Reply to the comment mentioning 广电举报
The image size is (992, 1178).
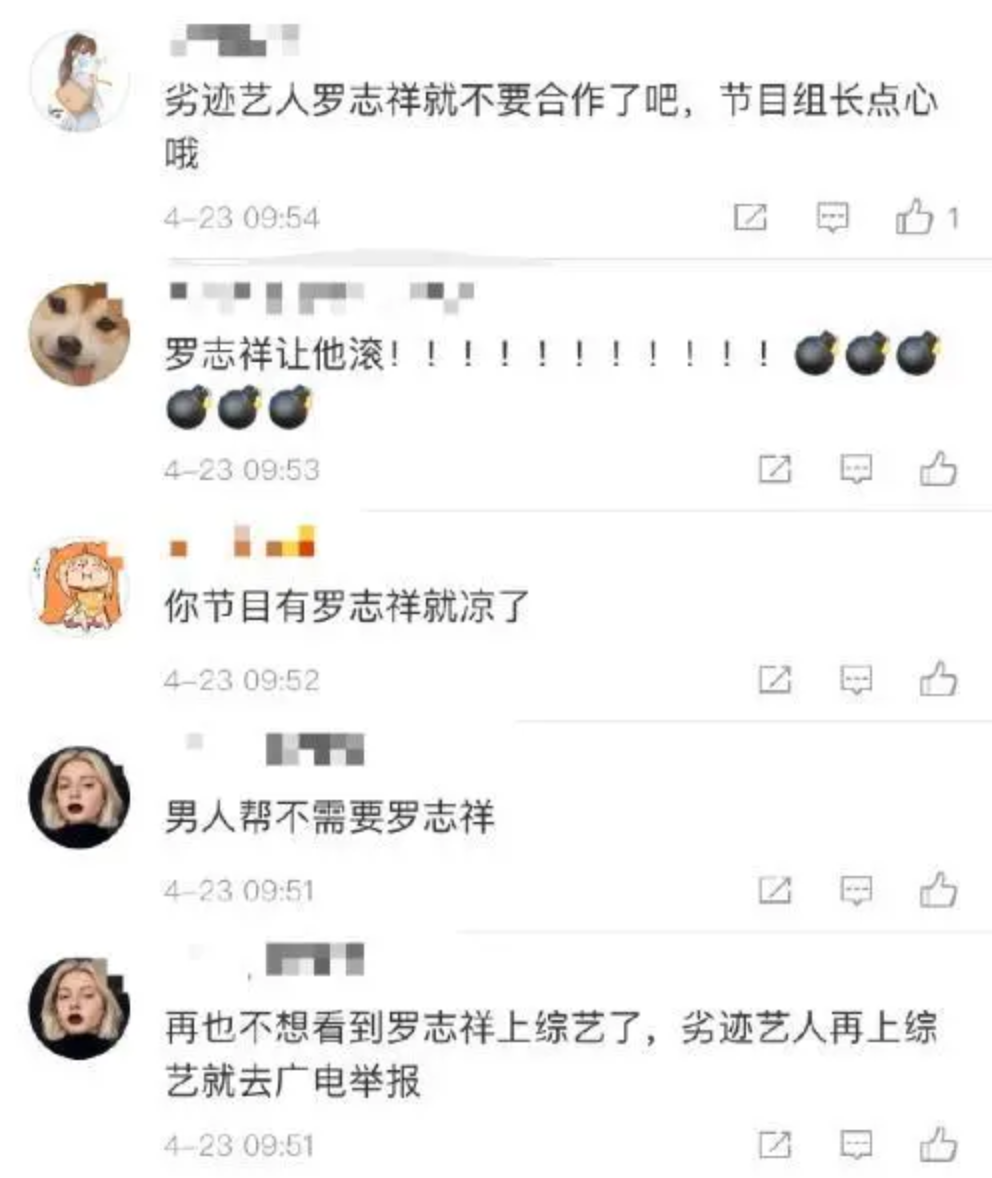point(856,1144)
